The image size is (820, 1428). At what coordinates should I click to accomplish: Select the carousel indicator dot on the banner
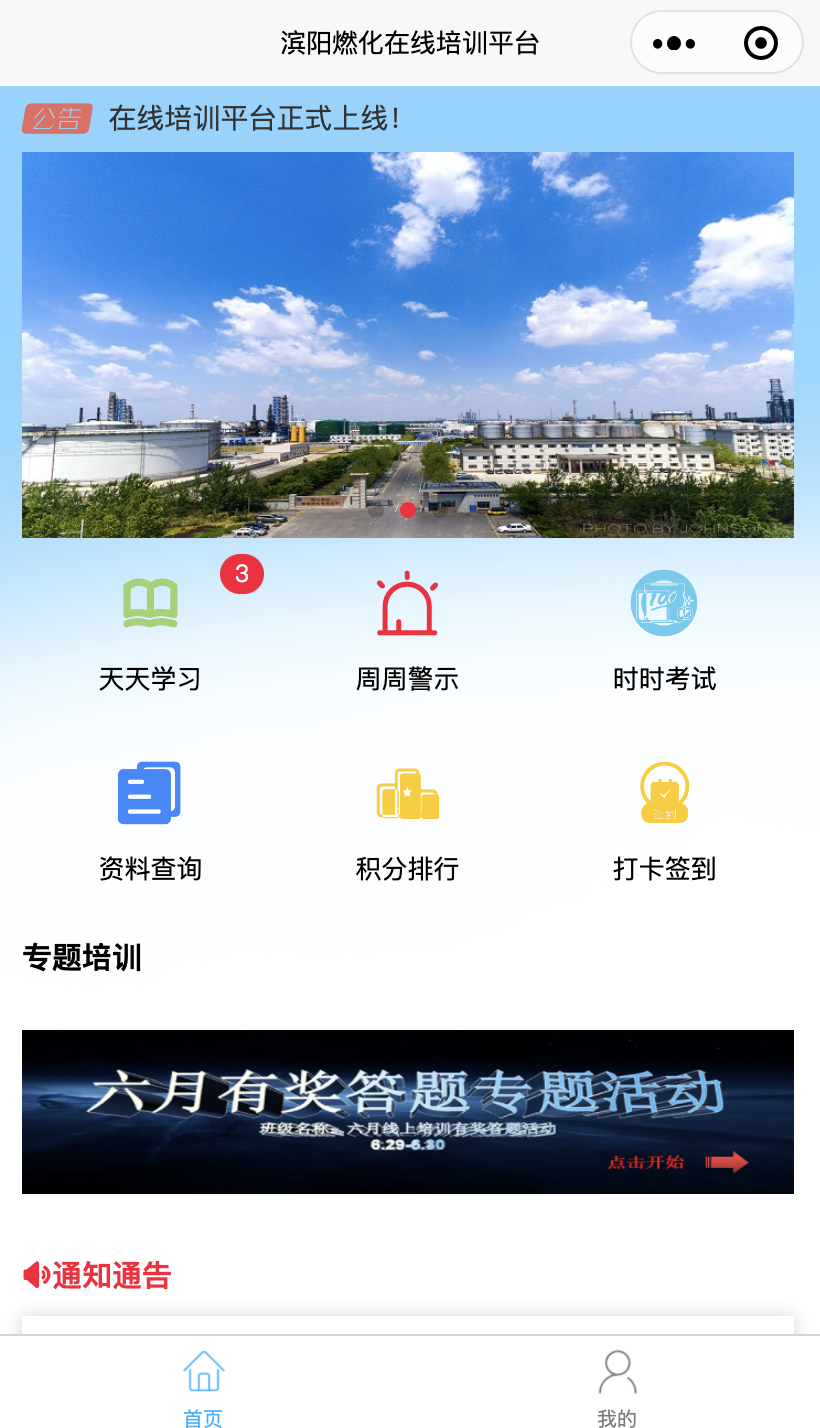(407, 509)
